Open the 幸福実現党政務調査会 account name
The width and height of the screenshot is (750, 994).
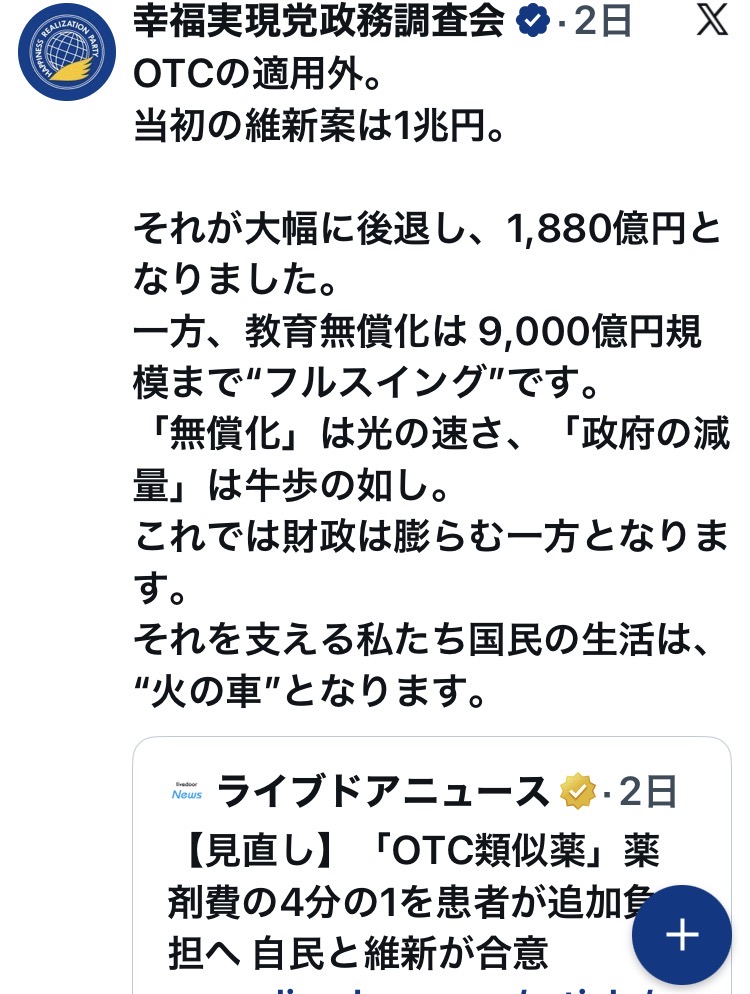click(319, 22)
